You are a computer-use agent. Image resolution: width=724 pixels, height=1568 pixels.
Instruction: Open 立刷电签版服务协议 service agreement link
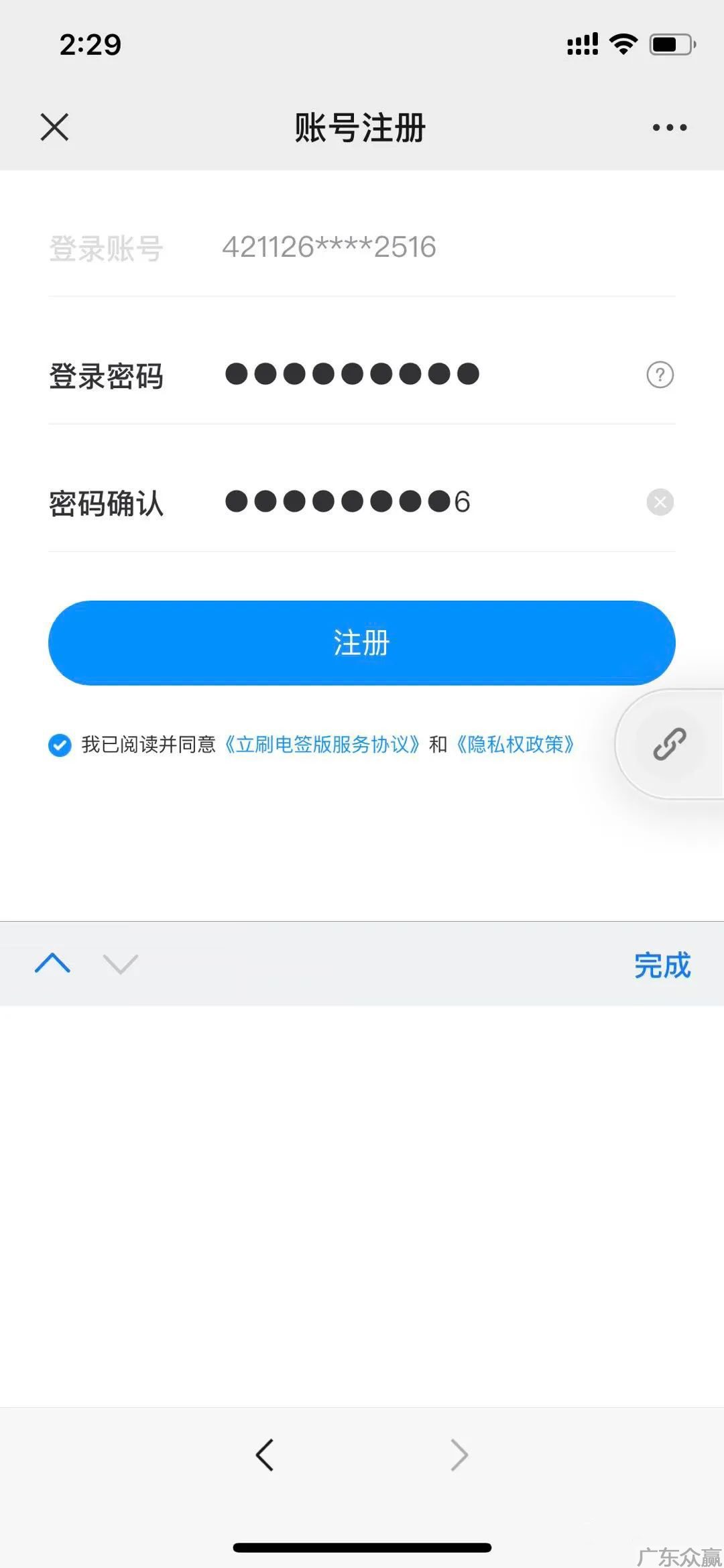tap(322, 745)
